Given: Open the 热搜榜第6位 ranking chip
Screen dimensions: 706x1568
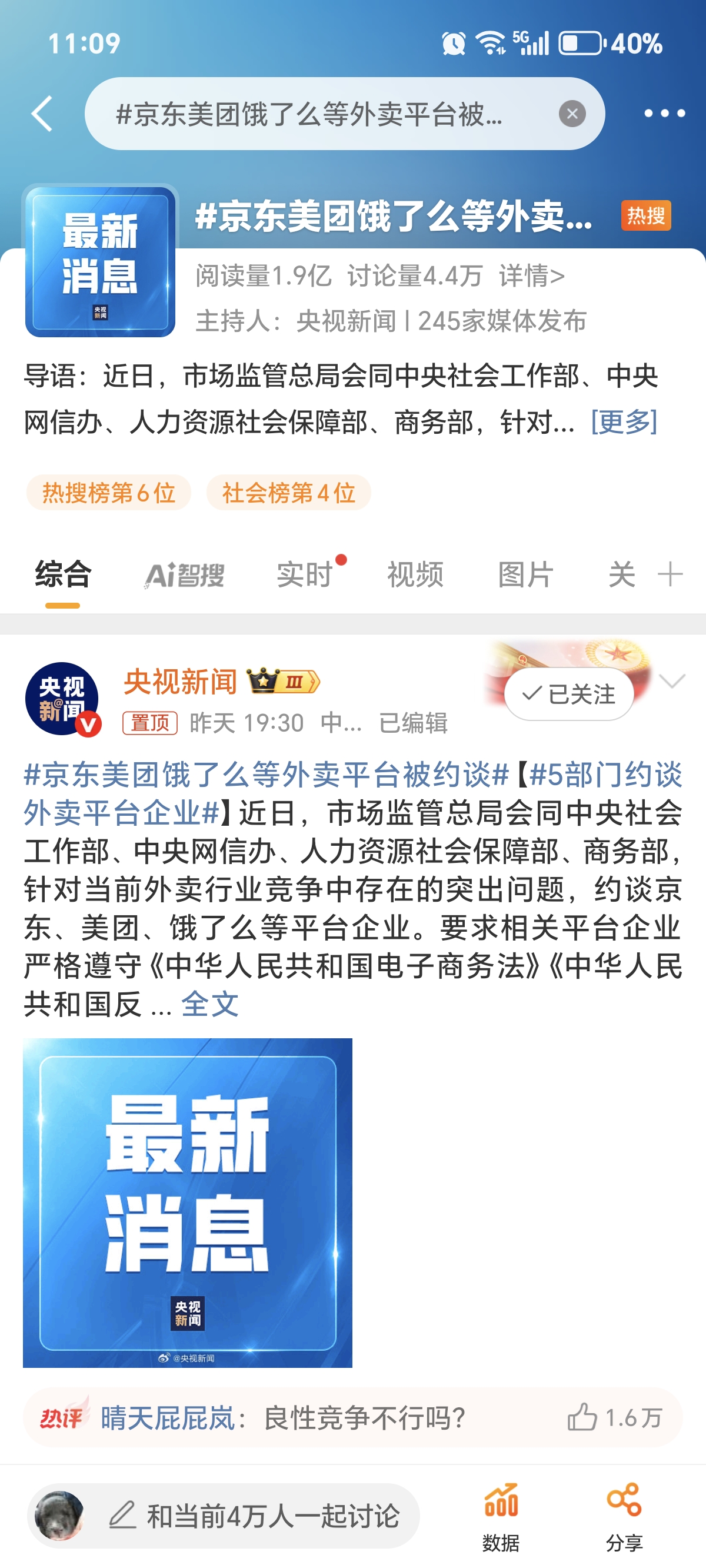Looking at the screenshot, I should [x=108, y=493].
